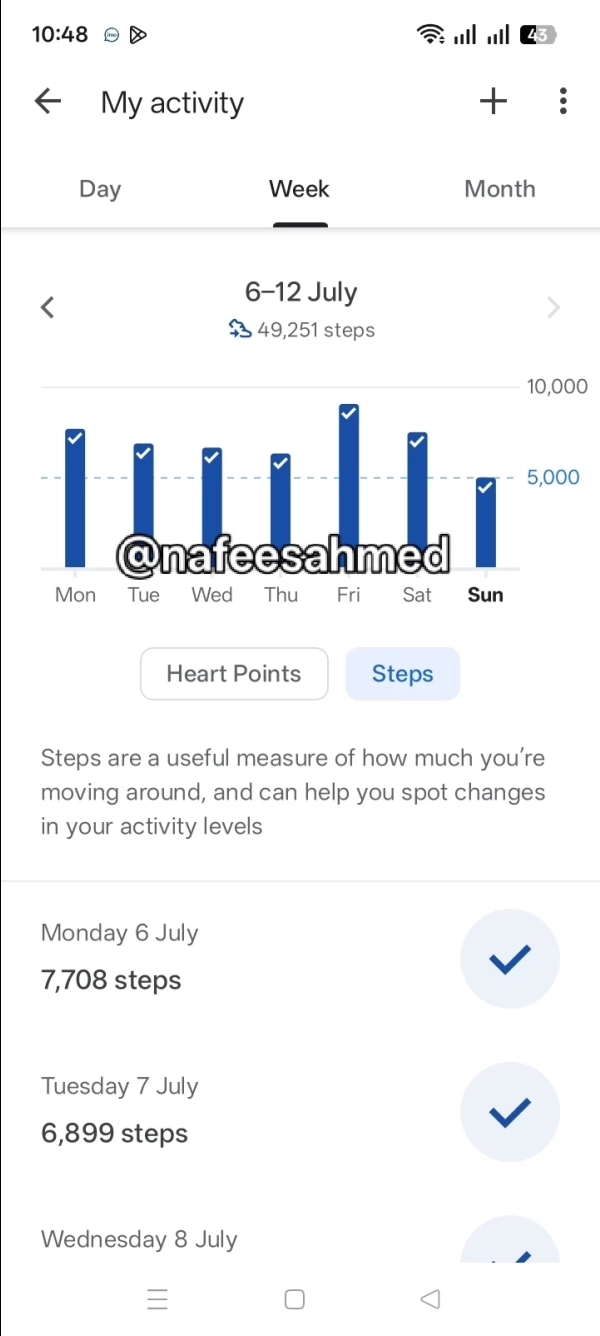Open Tuesday 7 July entry
Screen dimensions: 600x1336
pos(300,1111)
